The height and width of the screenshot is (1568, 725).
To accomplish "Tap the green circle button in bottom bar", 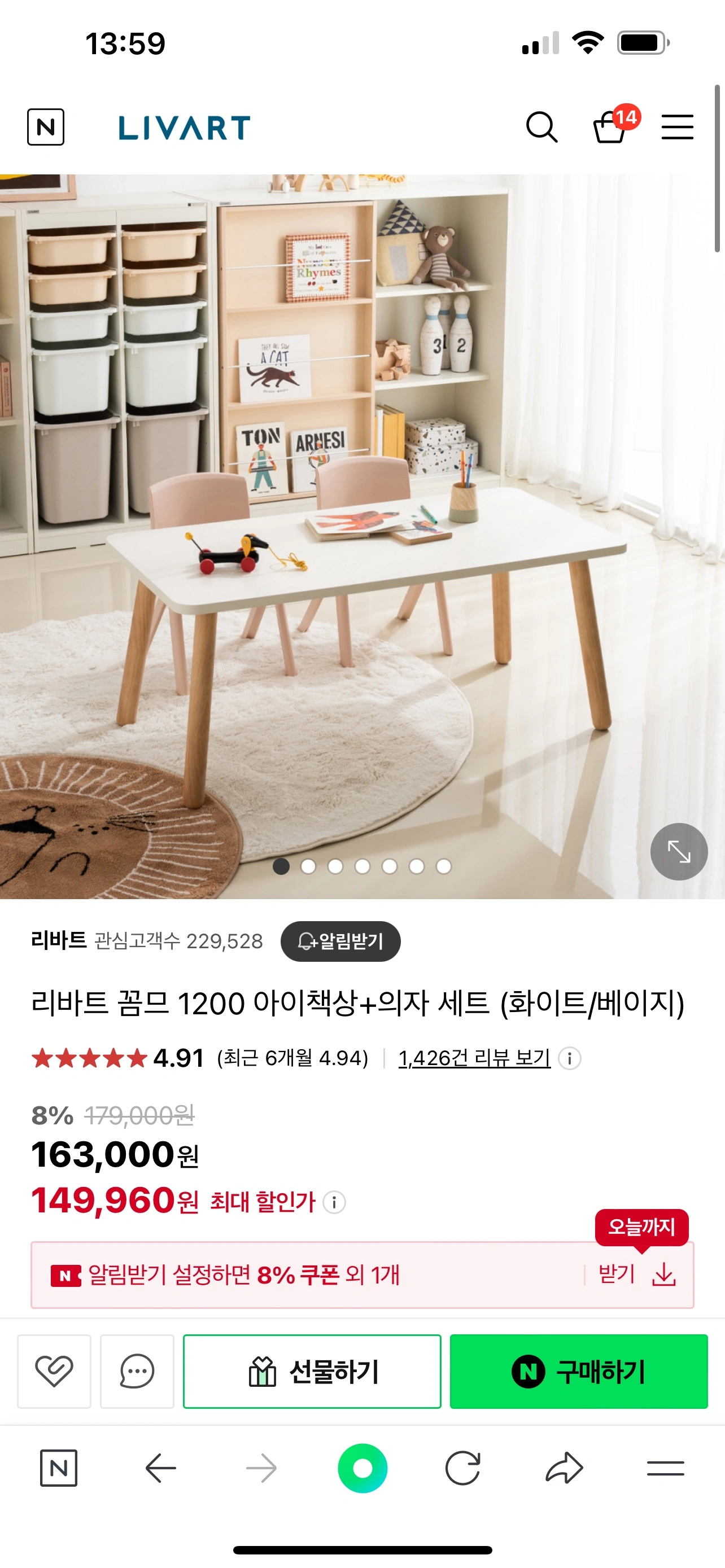I will [362, 1468].
